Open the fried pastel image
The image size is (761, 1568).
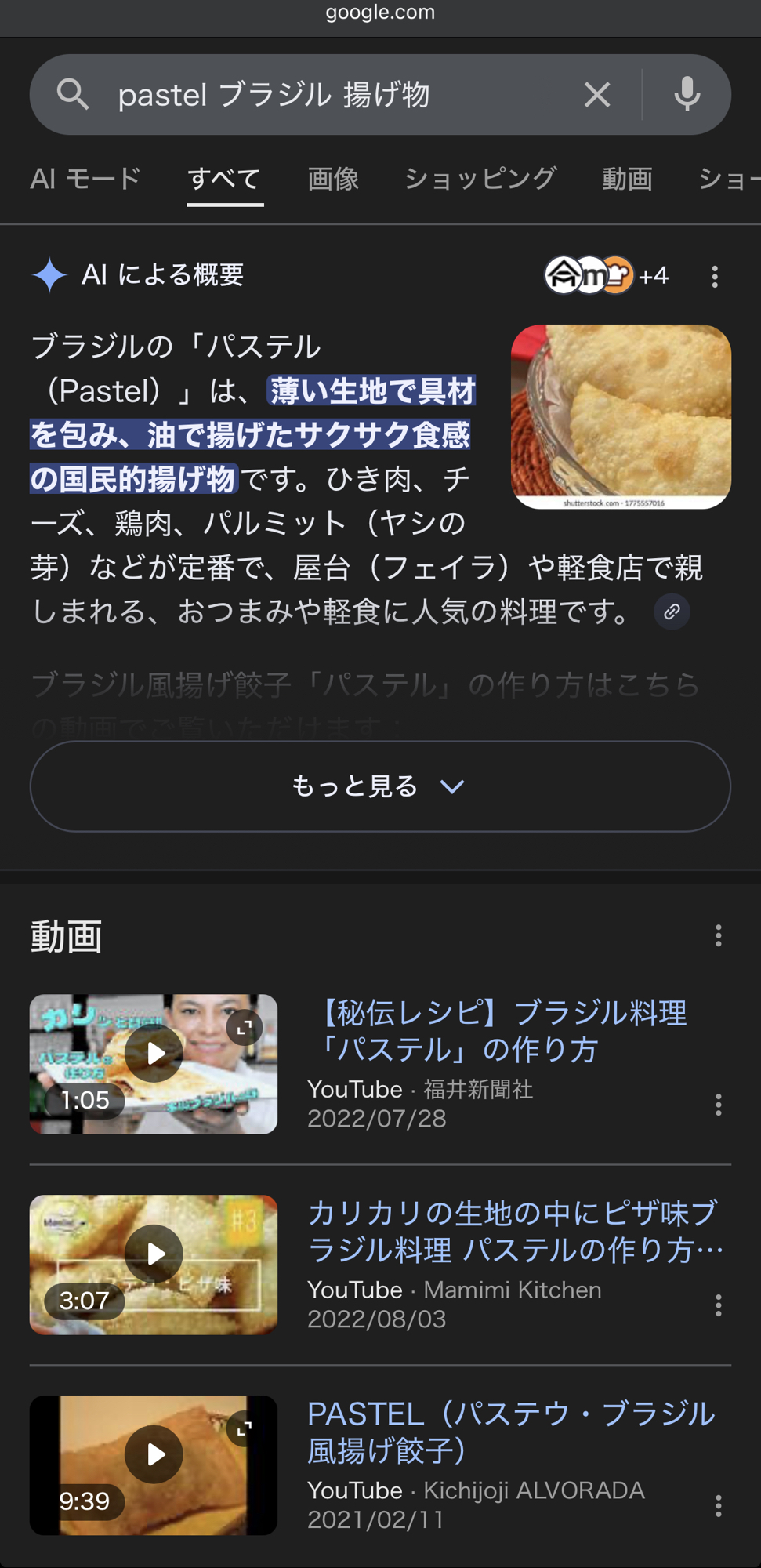[621, 416]
